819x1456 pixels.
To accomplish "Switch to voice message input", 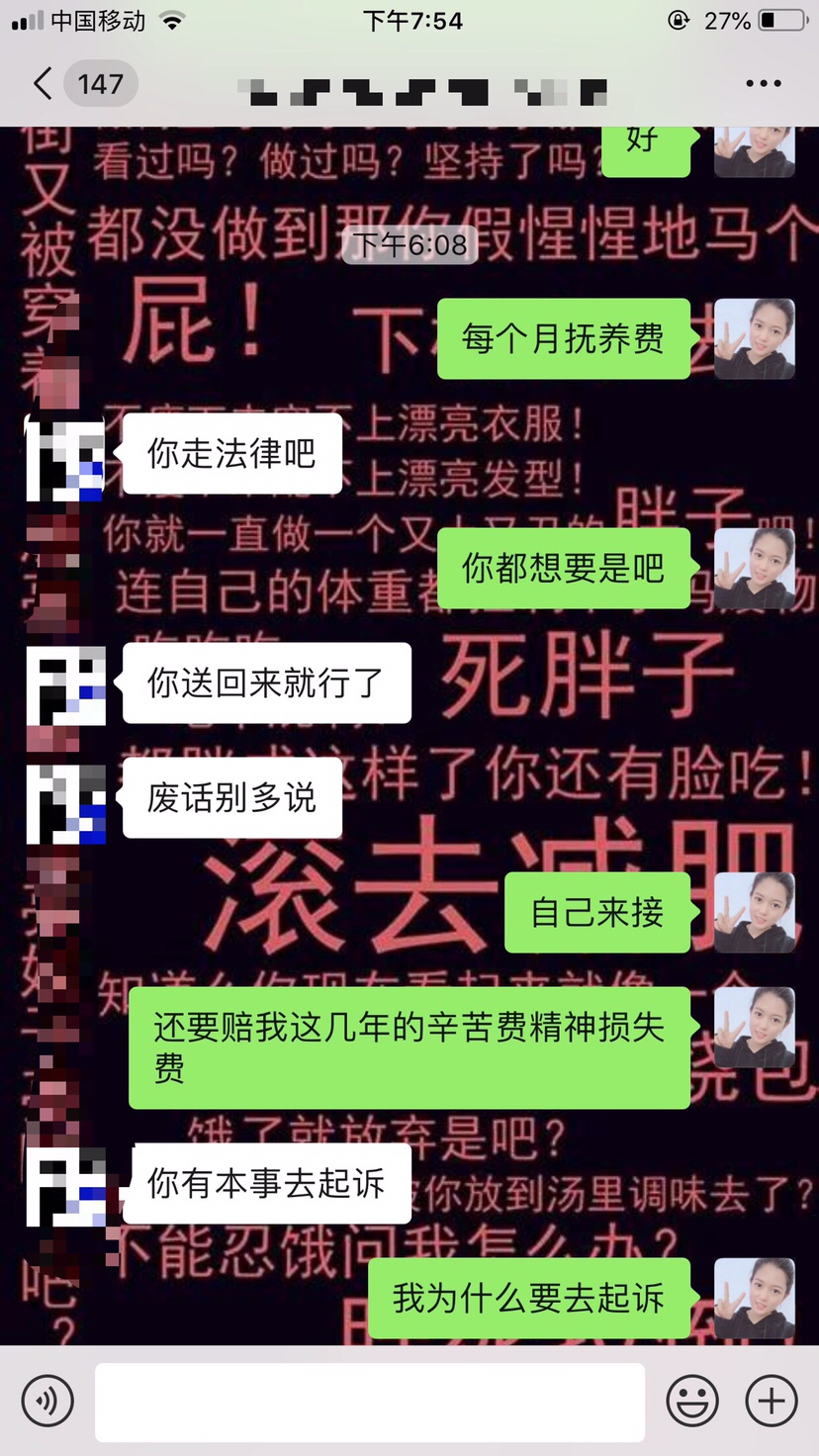I will click(47, 1401).
